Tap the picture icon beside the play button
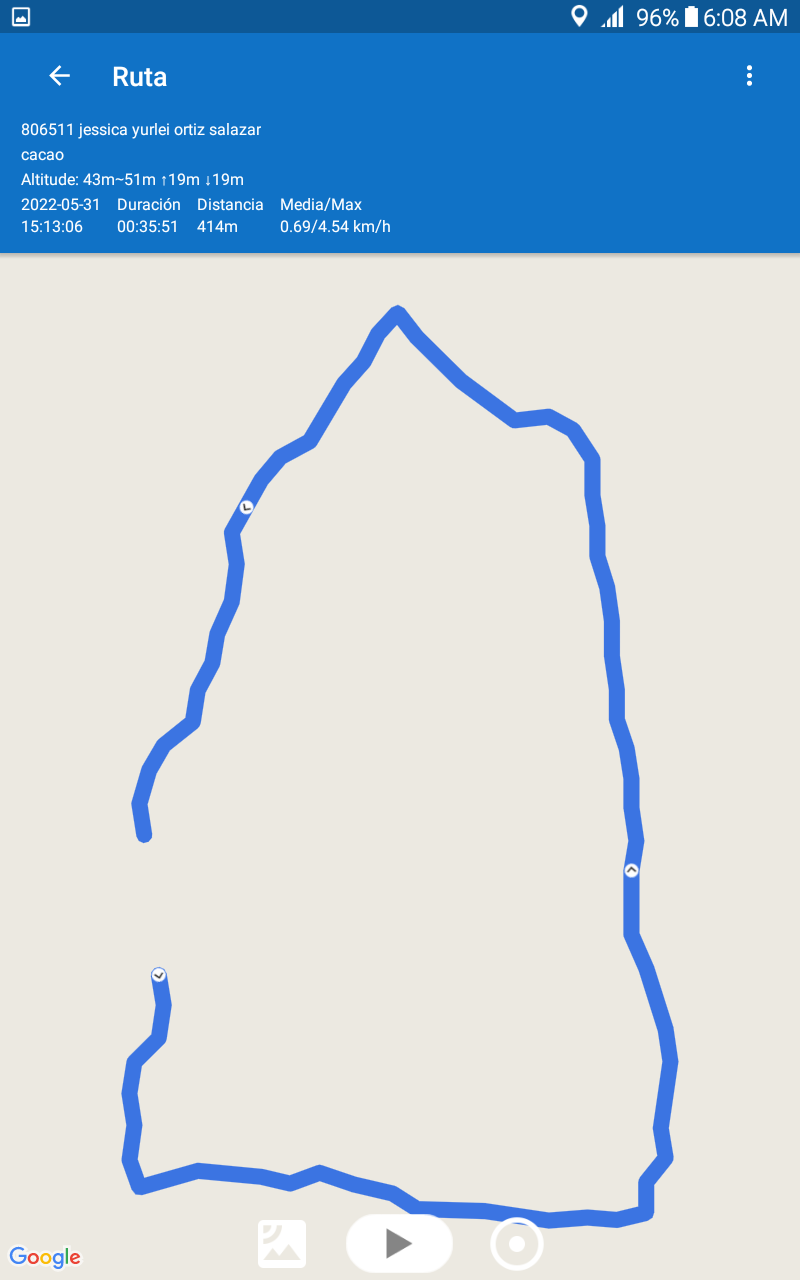The image size is (800, 1280). 282,1244
